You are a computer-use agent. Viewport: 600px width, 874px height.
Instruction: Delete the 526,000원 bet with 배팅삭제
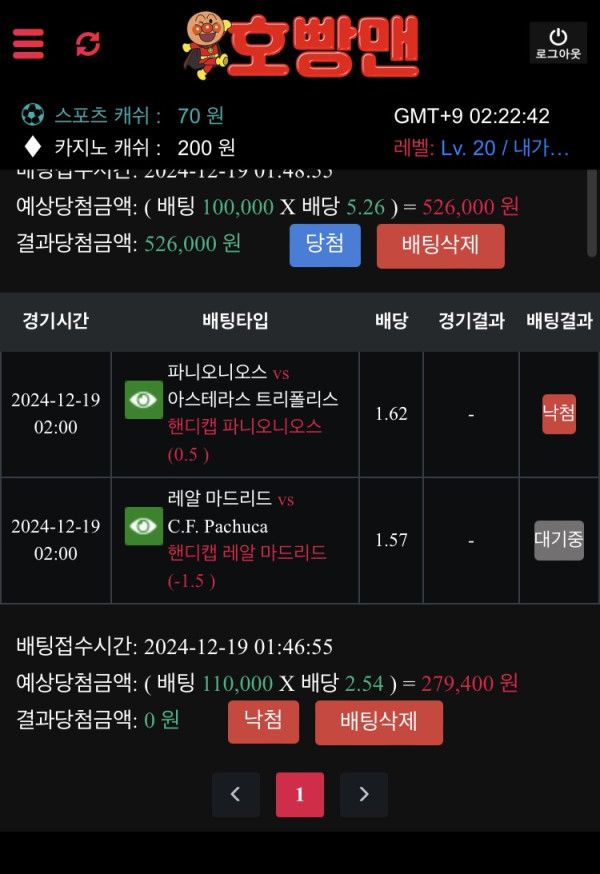click(x=440, y=245)
